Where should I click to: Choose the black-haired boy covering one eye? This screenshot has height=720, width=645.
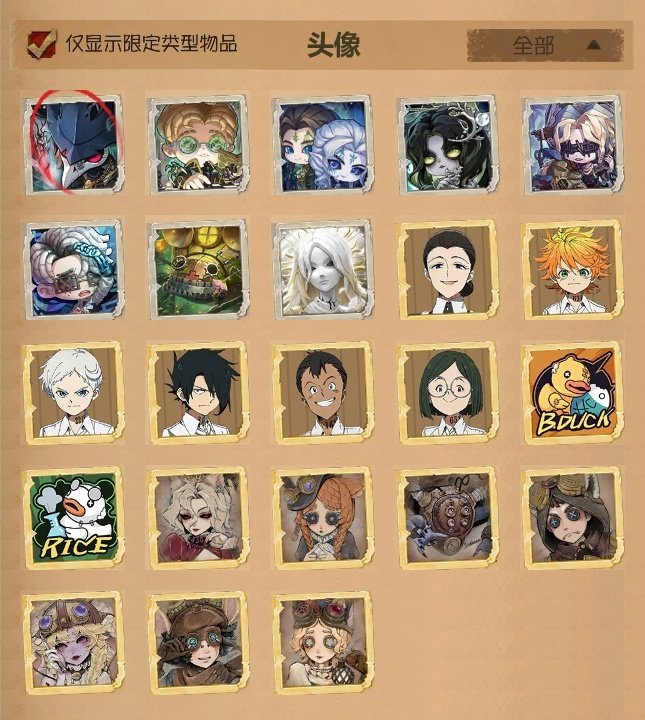(197, 392)
